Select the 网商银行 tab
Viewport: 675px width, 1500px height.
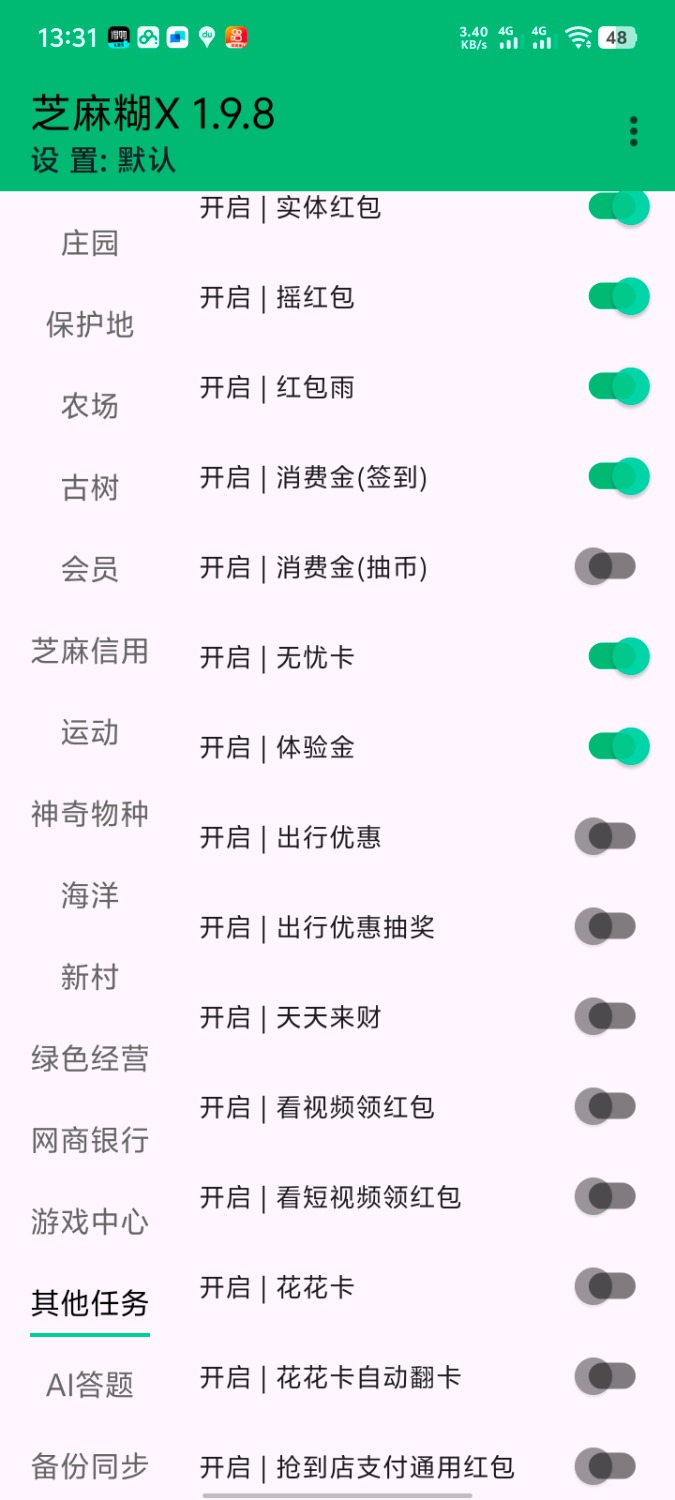pos(90,1140)
